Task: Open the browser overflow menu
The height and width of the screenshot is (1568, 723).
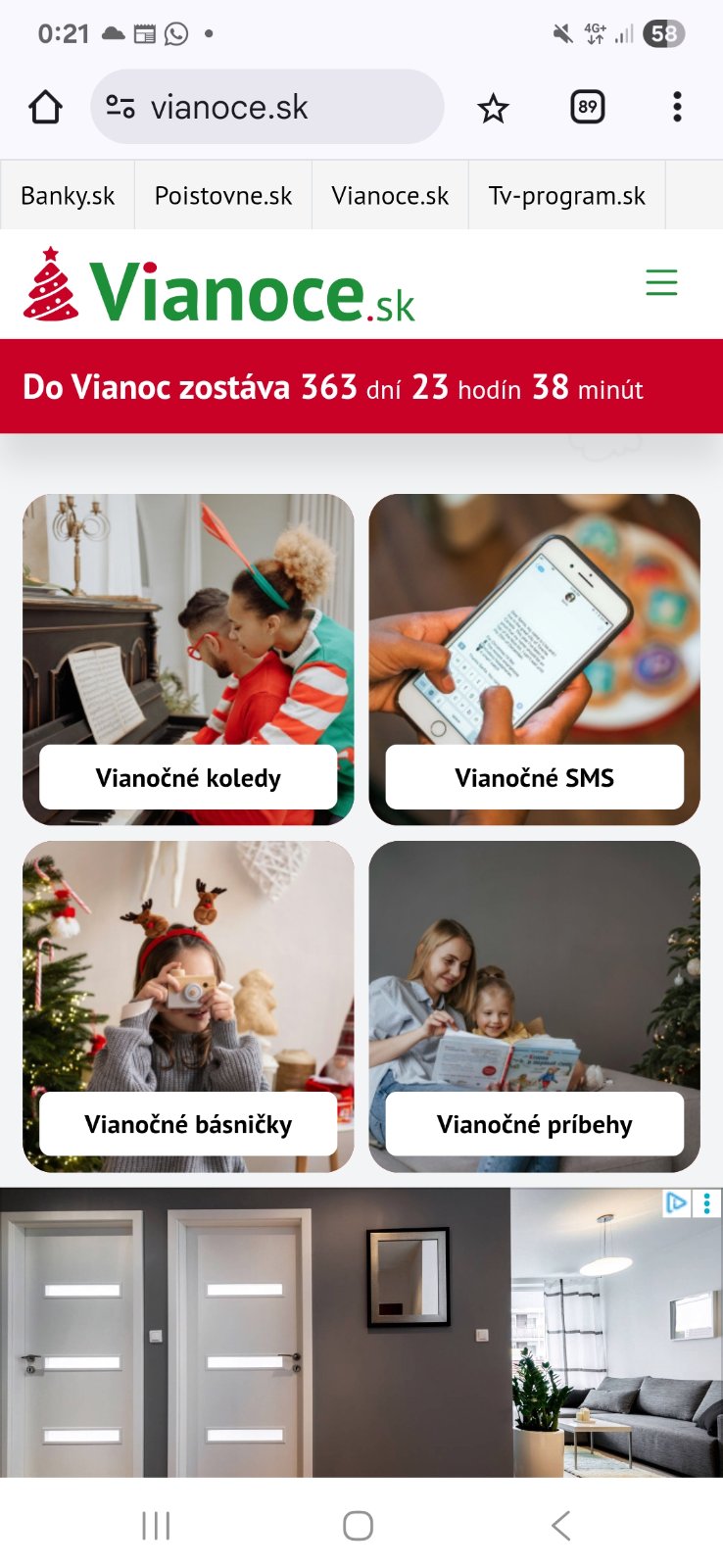Action: click(x=677, y=107)
